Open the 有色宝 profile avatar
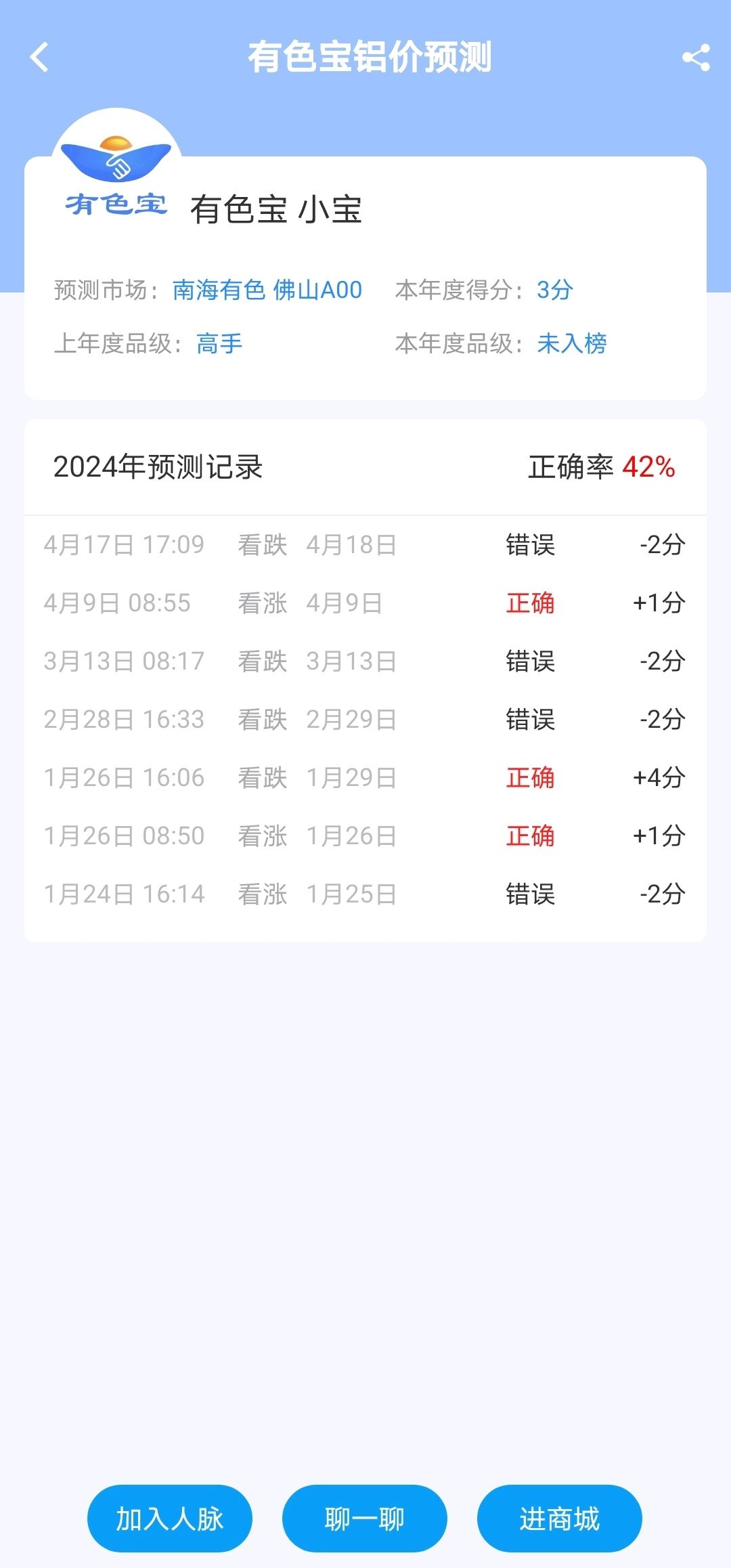731x1568 pixels. tap(116, 168)
